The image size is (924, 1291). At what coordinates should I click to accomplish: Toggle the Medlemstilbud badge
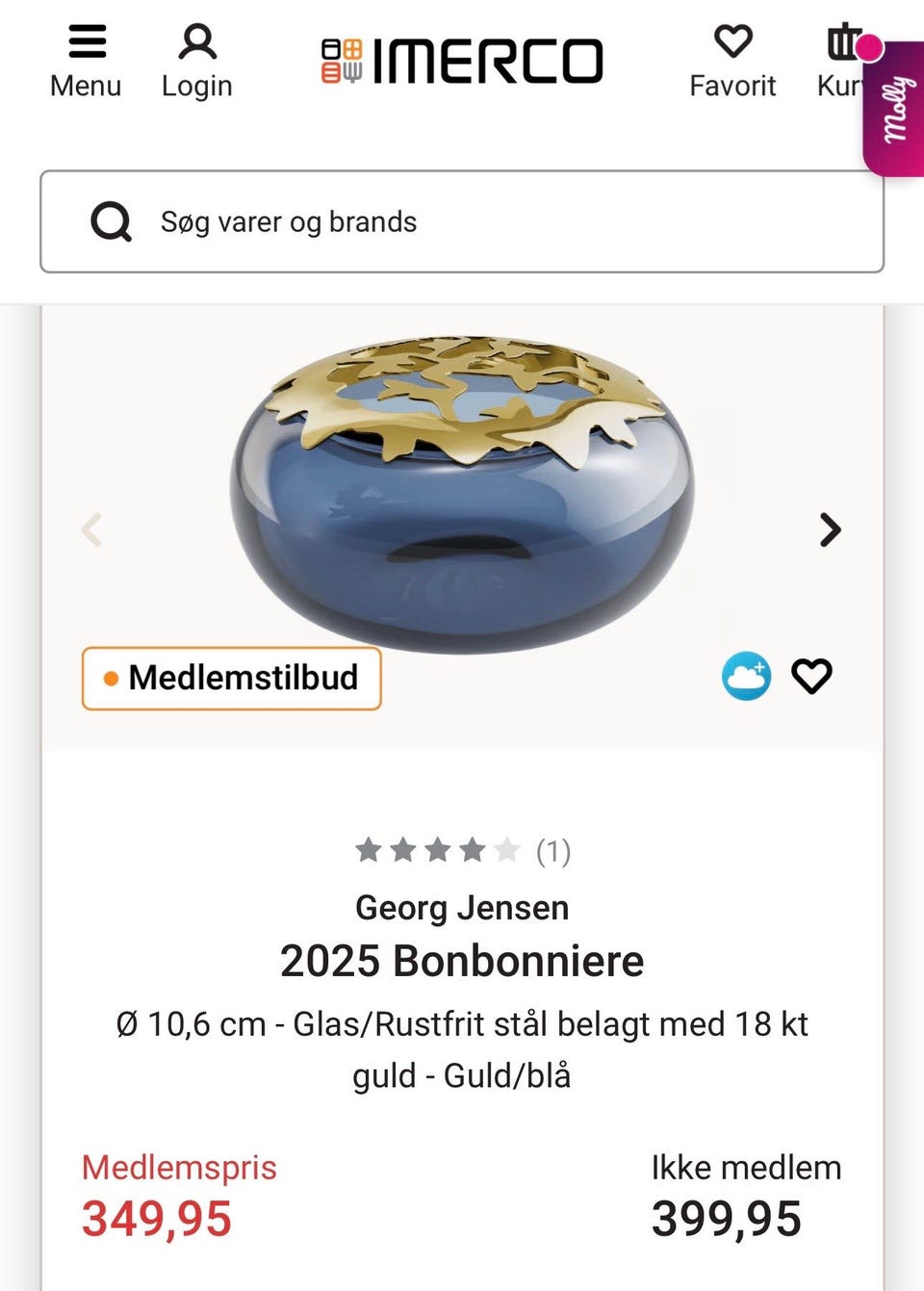[231, 679]
